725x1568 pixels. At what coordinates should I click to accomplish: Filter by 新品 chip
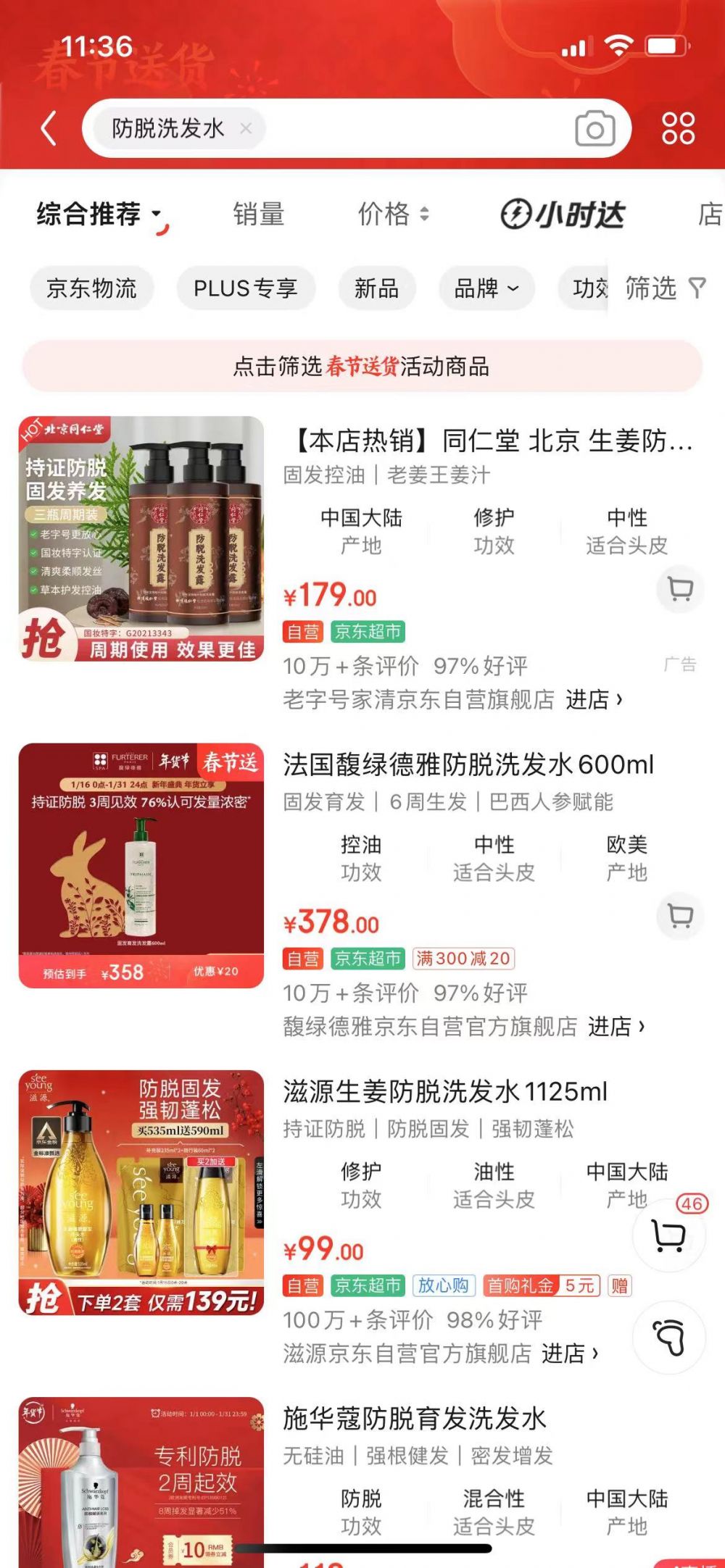point(377,288)
